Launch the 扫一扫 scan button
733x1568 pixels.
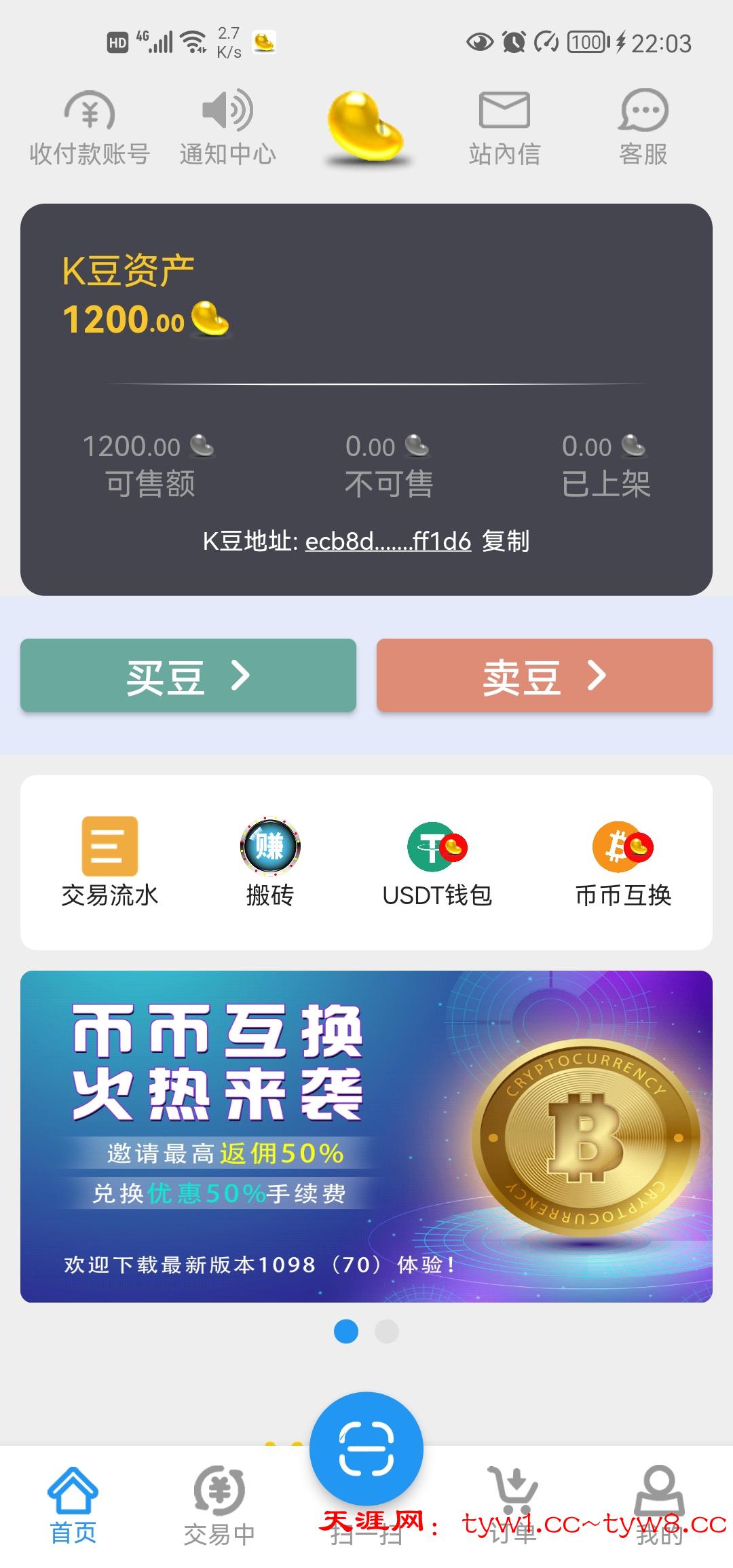pos(366,1449)
